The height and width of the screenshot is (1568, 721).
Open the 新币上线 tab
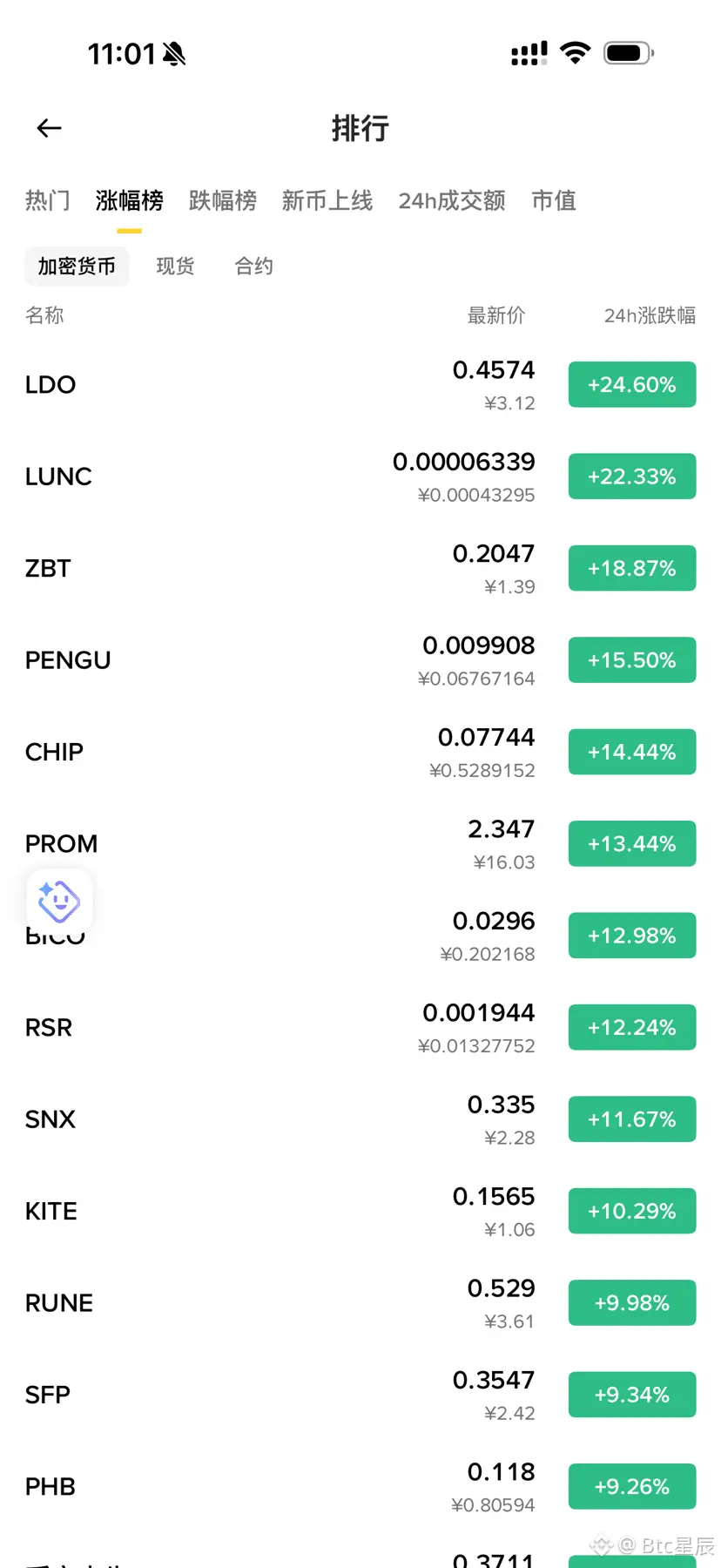coord(327,200)
